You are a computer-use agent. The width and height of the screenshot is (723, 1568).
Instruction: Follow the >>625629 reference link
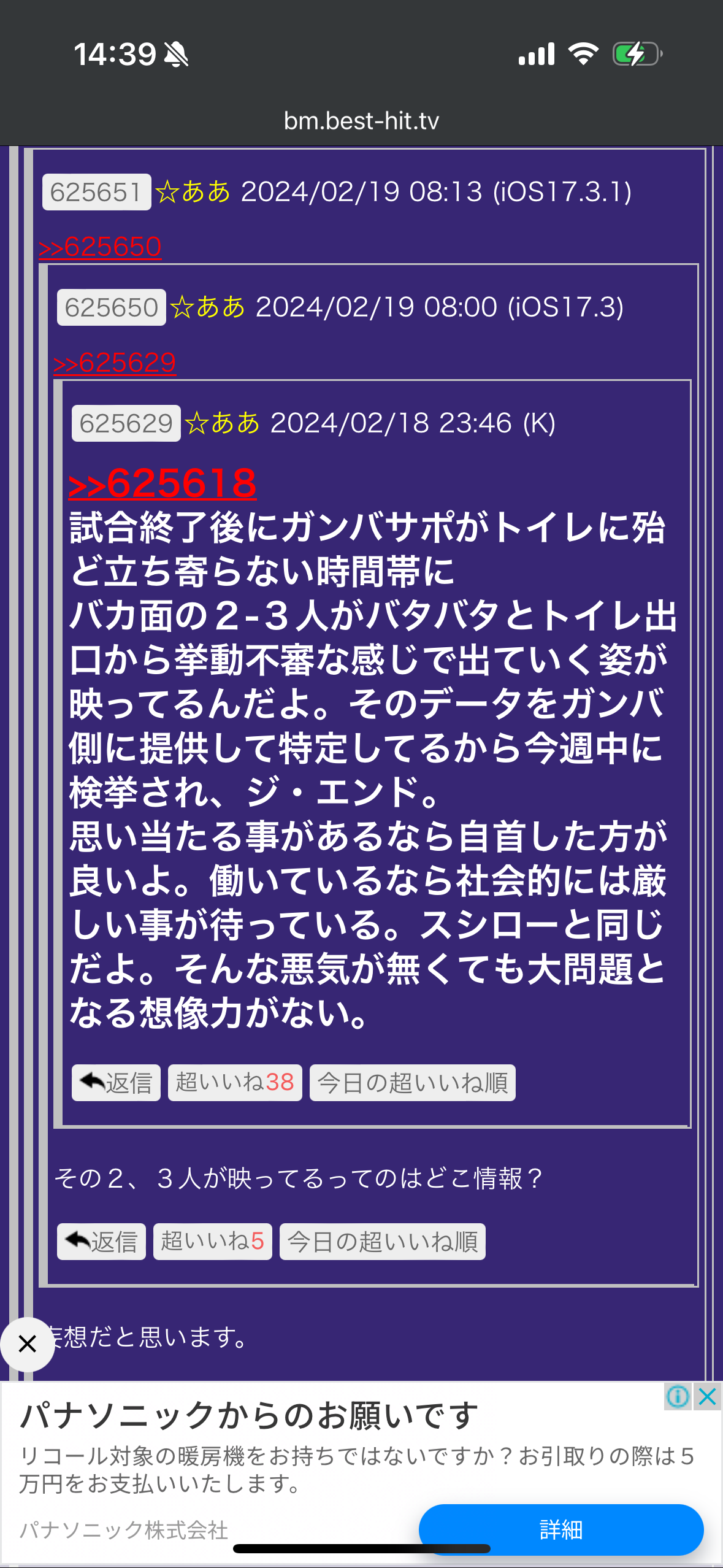pyautogui.click(x=115, y=363)
